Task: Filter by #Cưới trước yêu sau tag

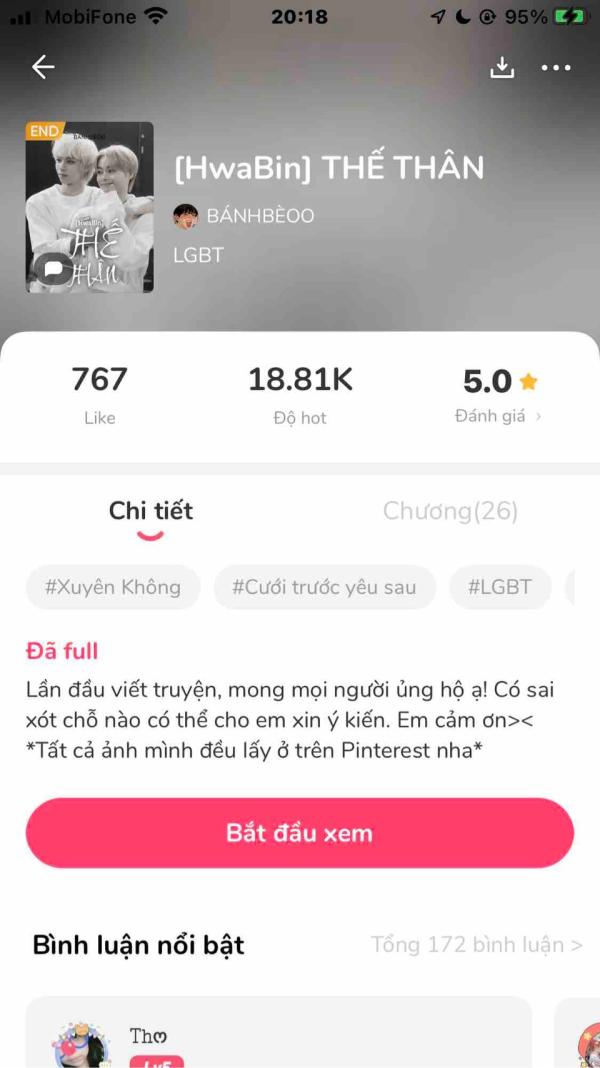Action: [x=324, y=587]
